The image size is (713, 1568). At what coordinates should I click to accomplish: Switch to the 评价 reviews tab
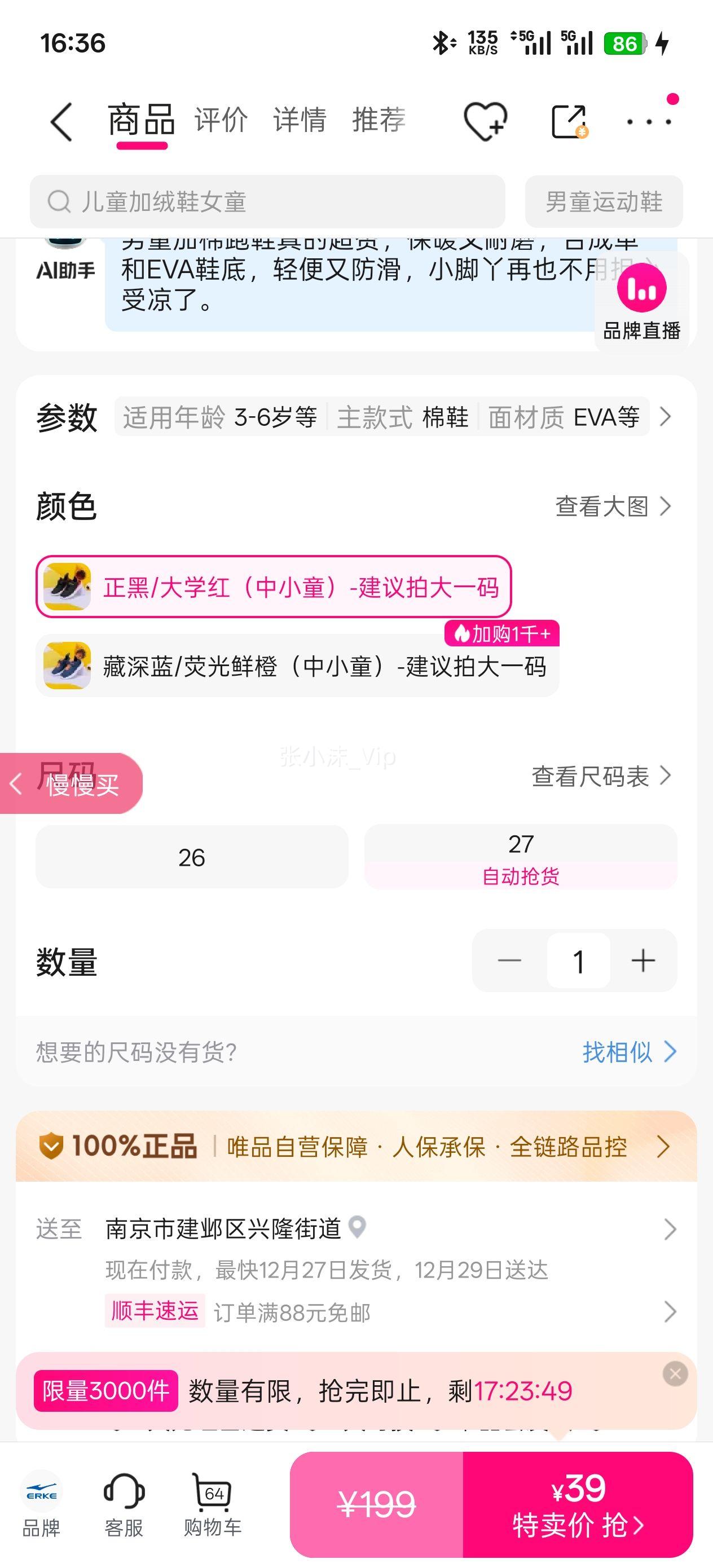[221, 121]
